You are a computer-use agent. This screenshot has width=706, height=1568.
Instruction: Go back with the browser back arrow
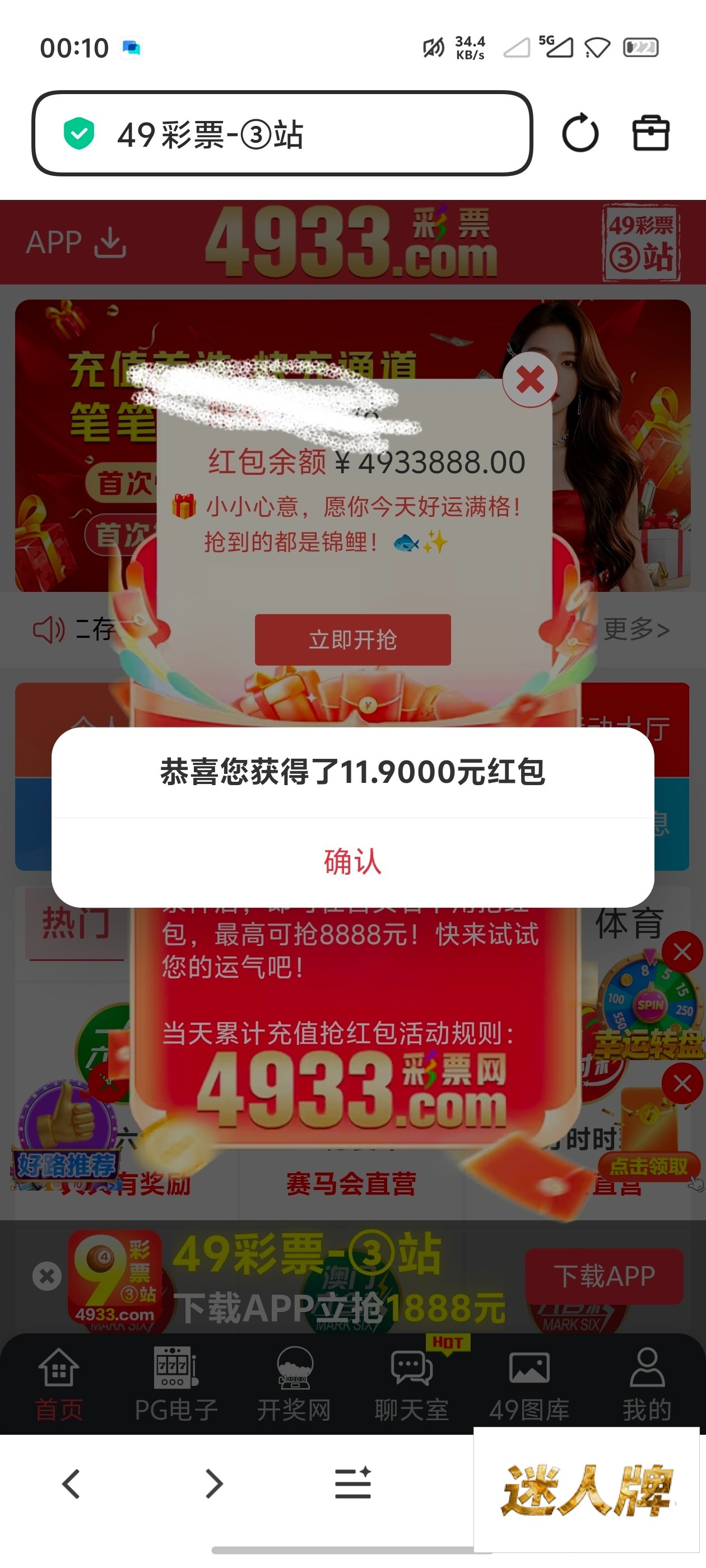pyautogui.click(x=71, y=1483)
